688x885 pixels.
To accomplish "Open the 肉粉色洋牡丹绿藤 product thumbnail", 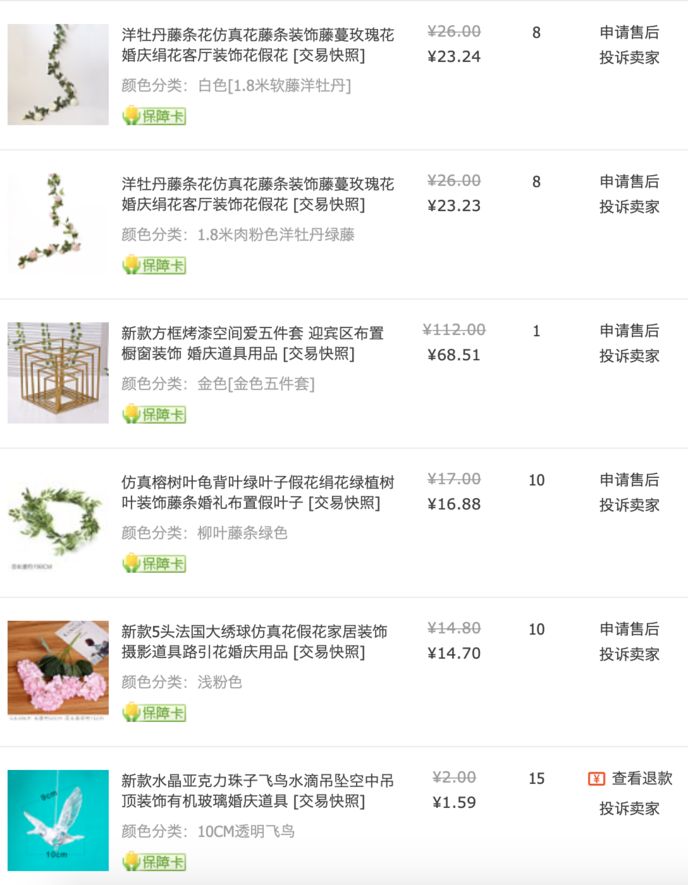I will point(58,223).
